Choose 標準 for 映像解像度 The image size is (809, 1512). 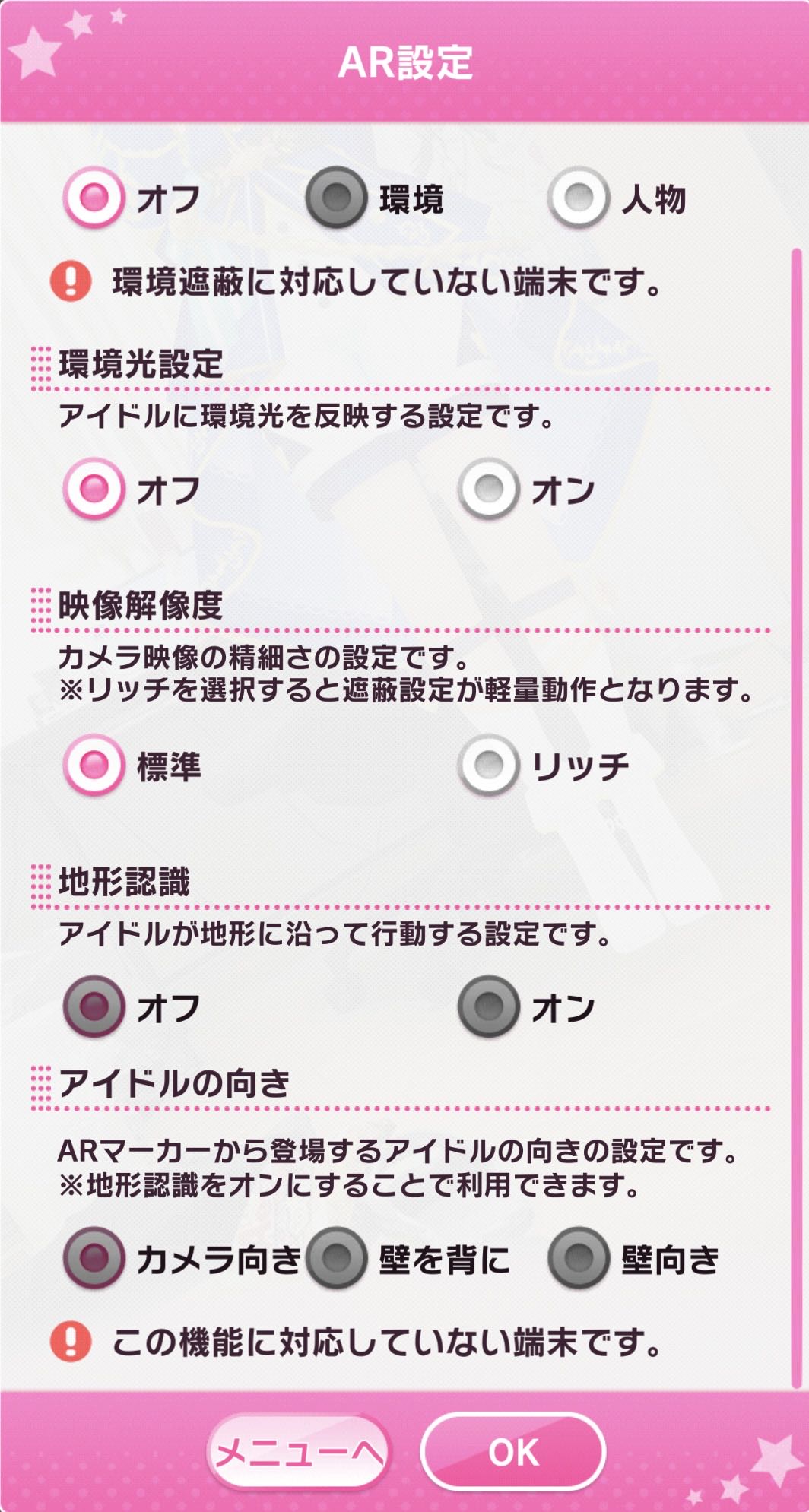click(94, 766)
